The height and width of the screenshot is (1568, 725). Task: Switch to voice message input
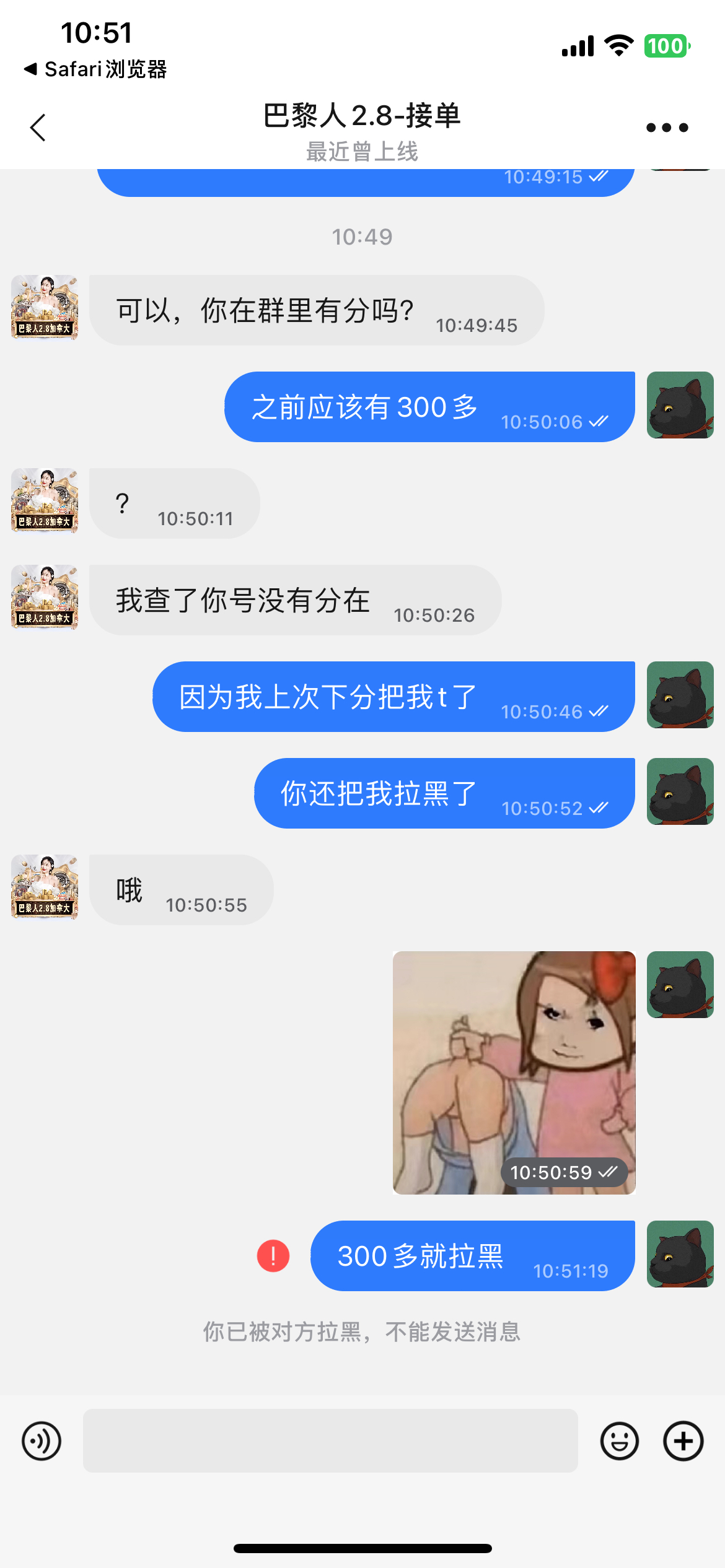point(42,1441)
